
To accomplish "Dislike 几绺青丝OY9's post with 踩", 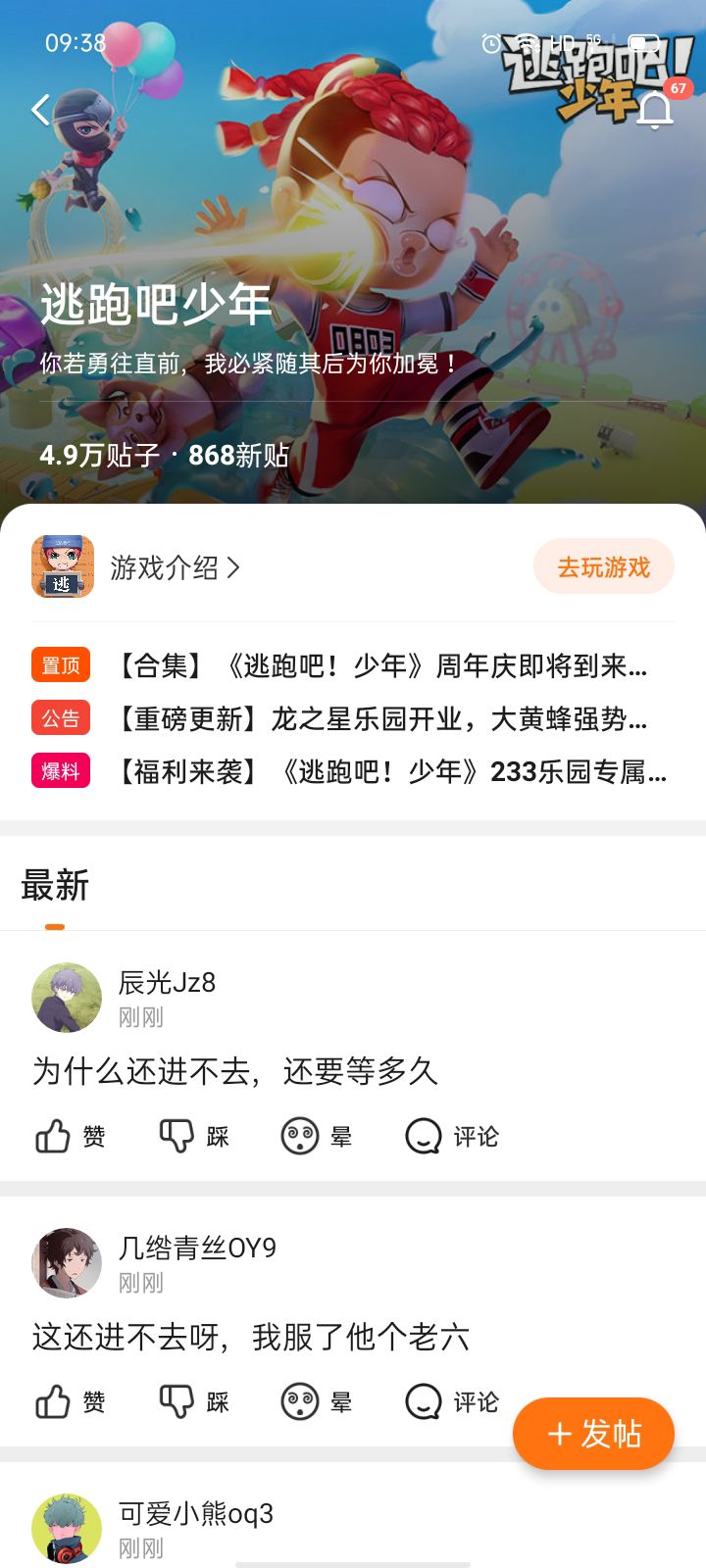I will click(x=194, y=1401).
